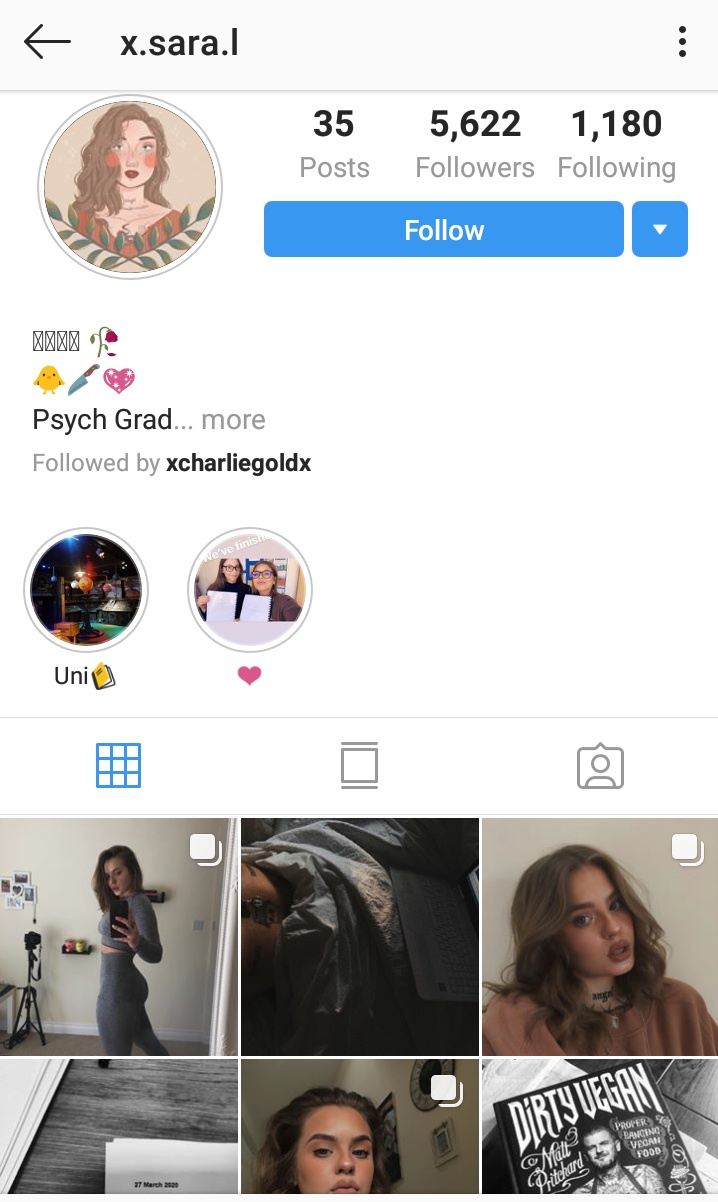Switch to the feed list view tab
Image resolution: width=718 pixels, height=1202 pixels.
[x=359, y=766]
